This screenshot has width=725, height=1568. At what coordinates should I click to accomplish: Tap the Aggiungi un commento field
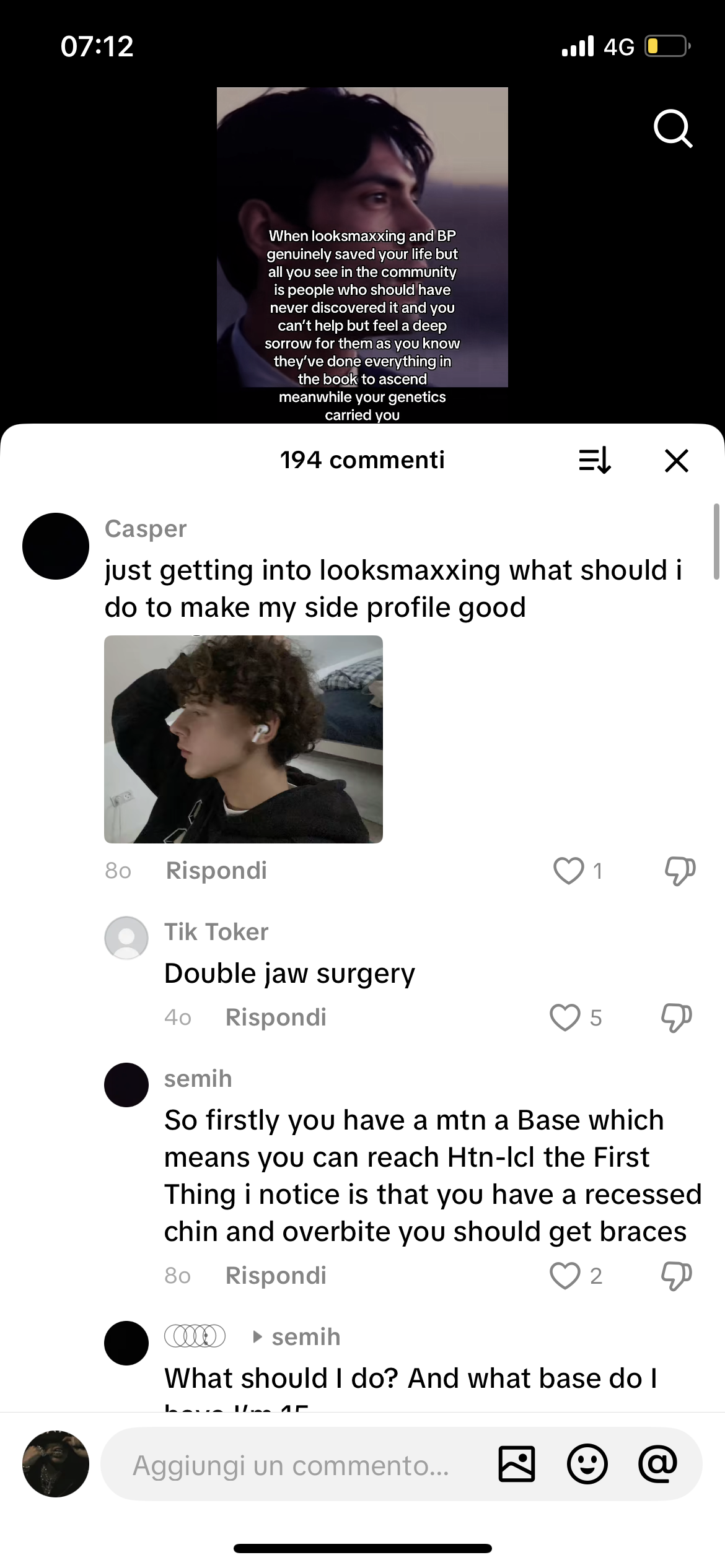[291, 1465]
